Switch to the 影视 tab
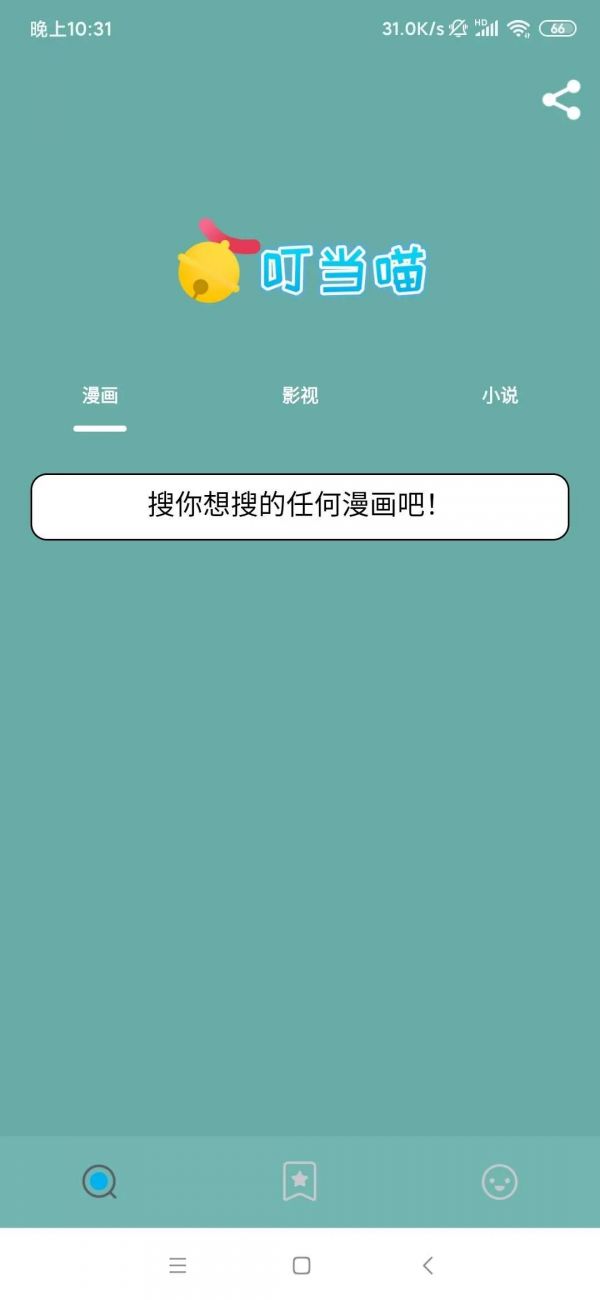The height and width of the screenshot is (1300, 600). (300, 396)
